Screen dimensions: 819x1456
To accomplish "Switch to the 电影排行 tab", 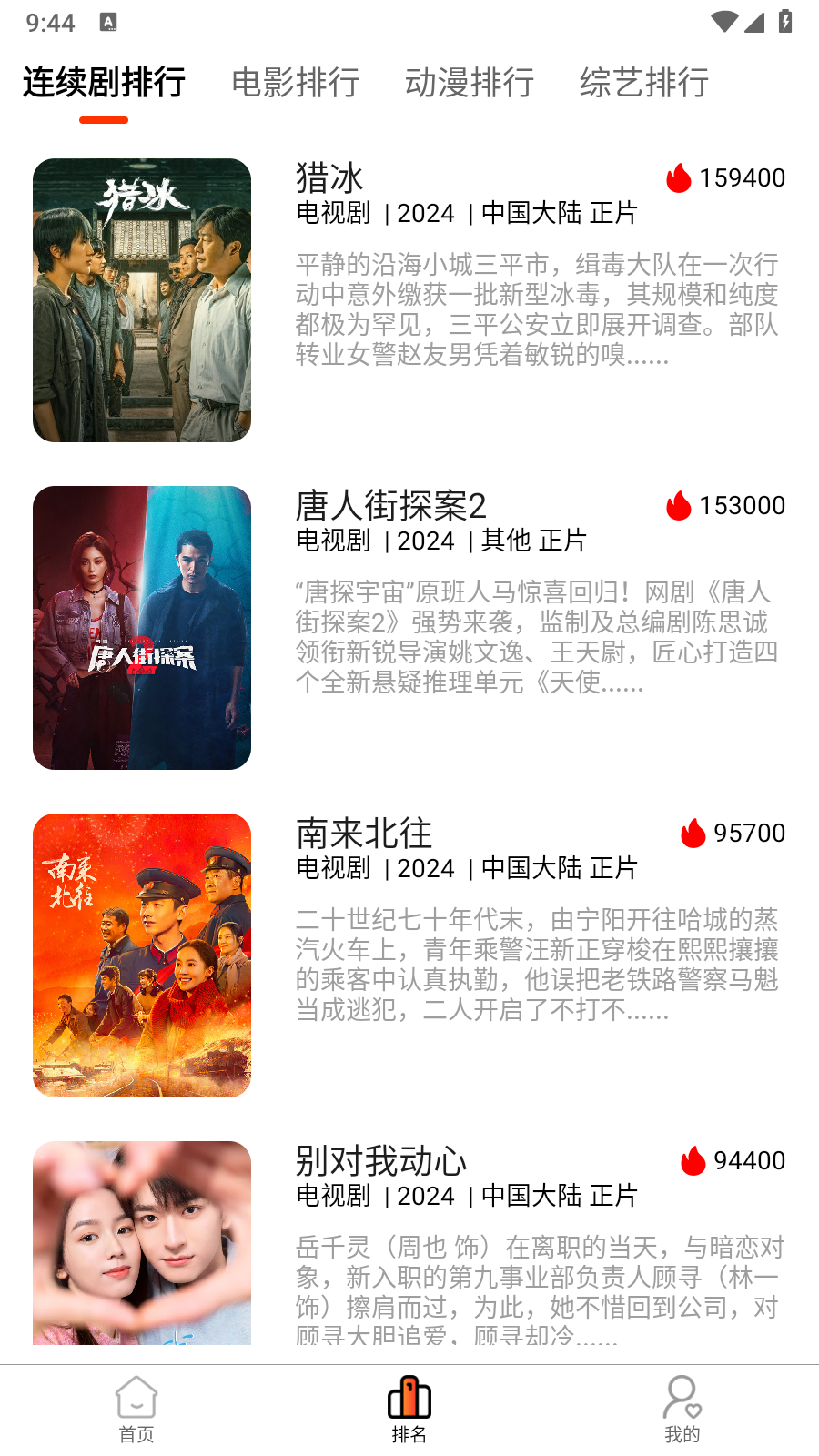I will tap(296, 83).
